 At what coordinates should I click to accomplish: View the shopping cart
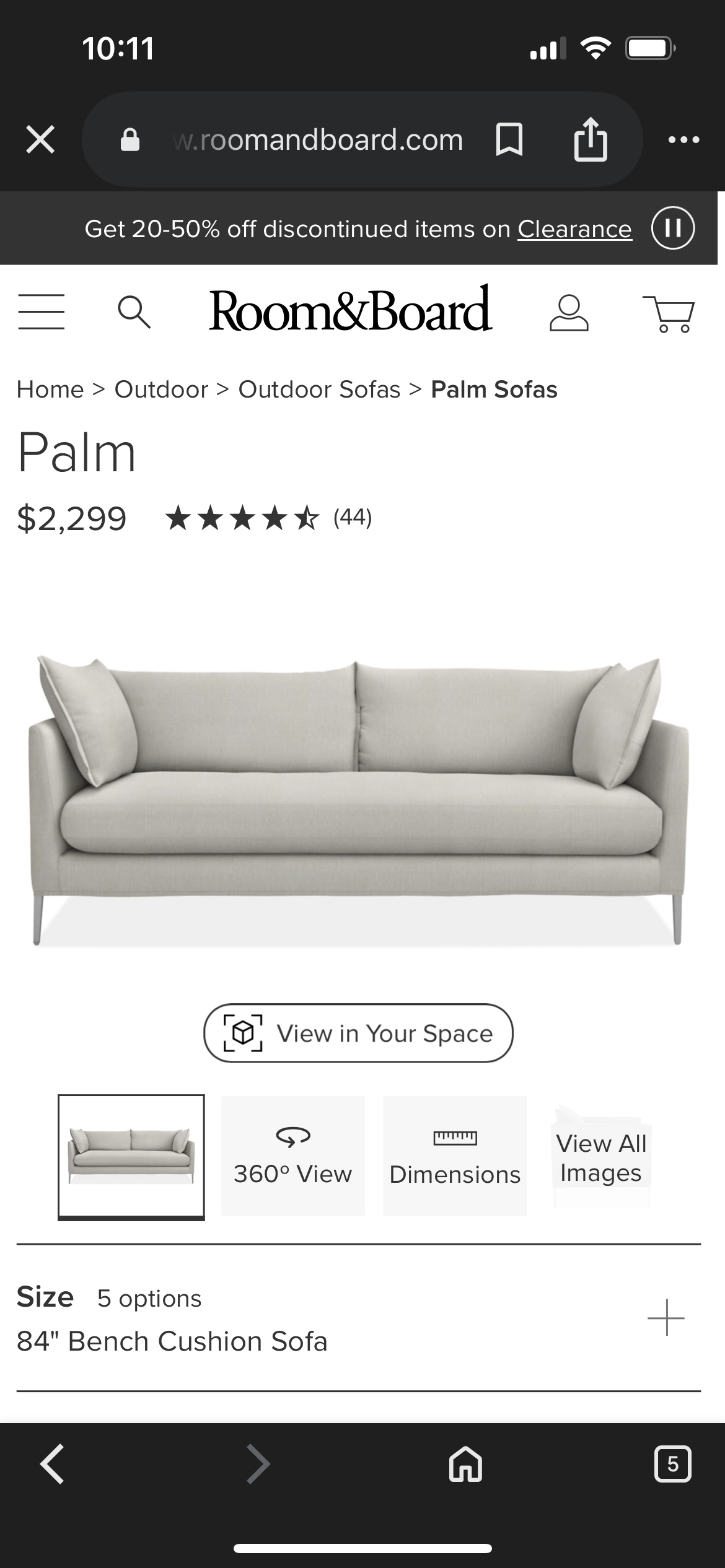coord(669,313)
